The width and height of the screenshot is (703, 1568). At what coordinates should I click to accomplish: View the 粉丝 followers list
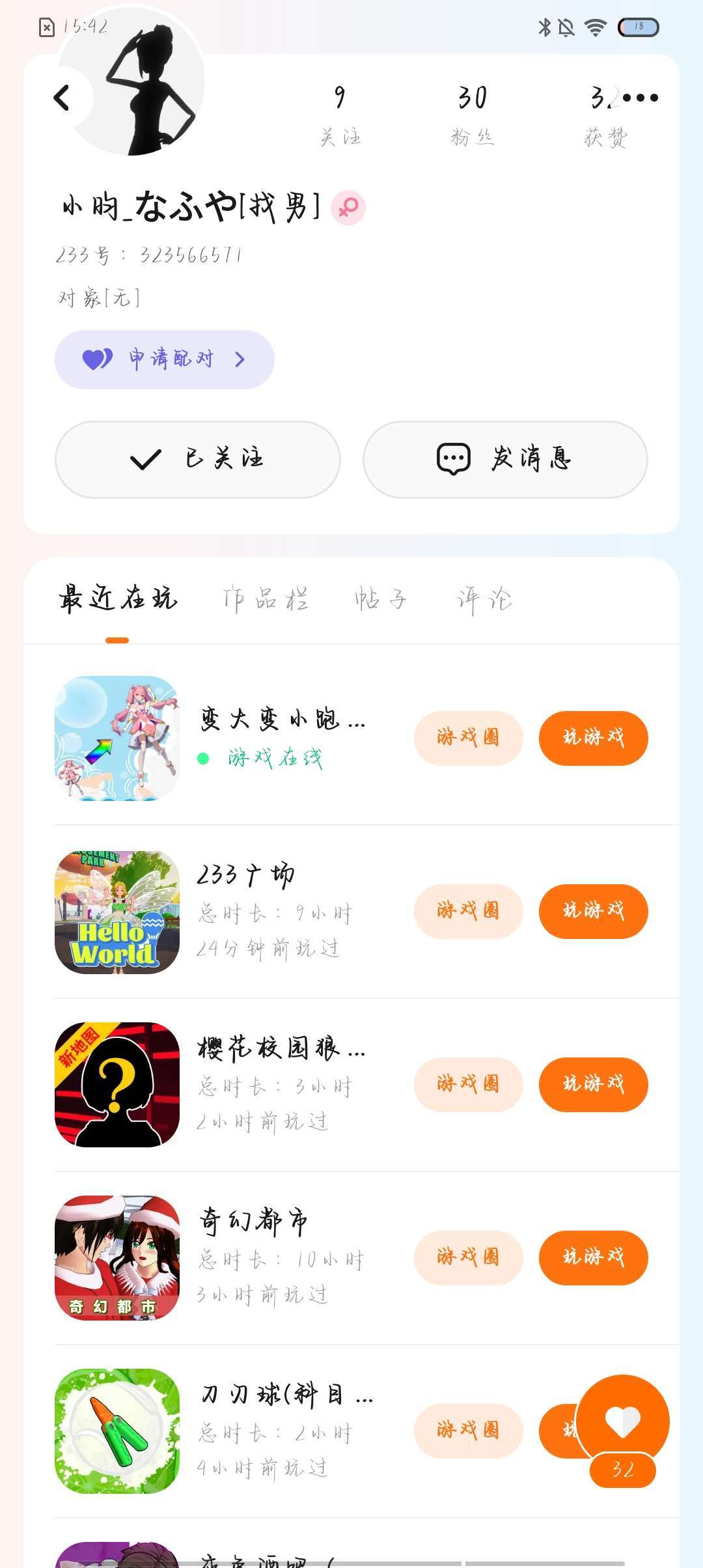(x=473, y=114)
